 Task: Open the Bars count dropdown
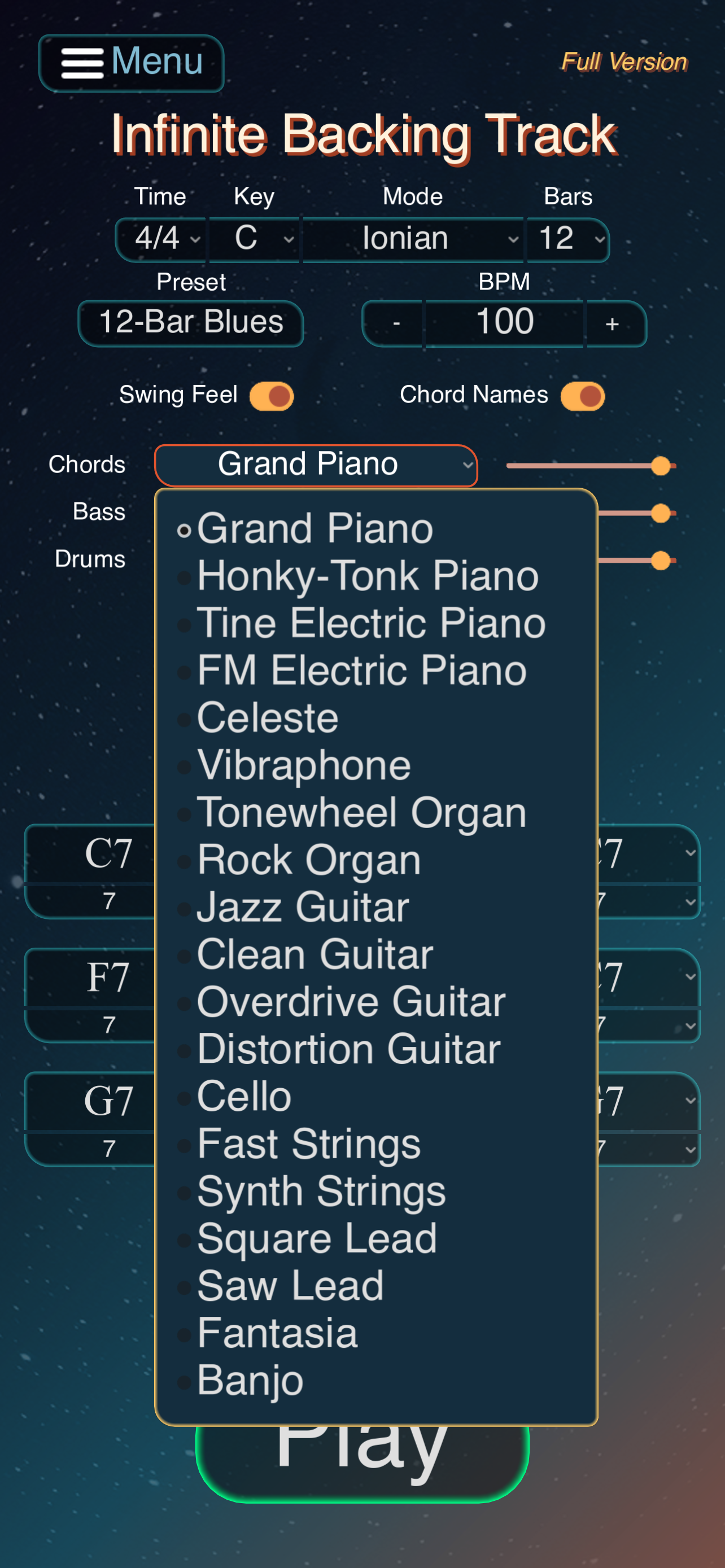tap(568, 239)
